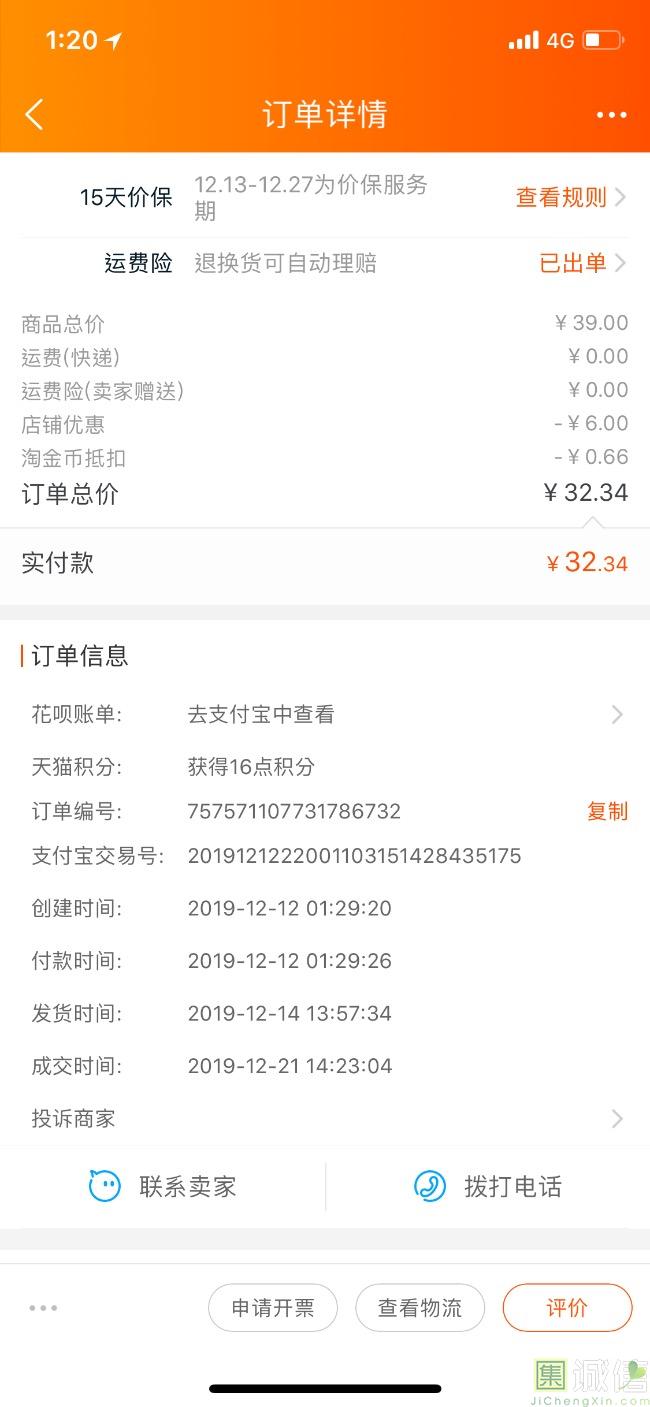Screen dimensions: 650x1407
Task: Tap 评价 to review the order
Action: pyautogui.click(x=567, y=1308)
